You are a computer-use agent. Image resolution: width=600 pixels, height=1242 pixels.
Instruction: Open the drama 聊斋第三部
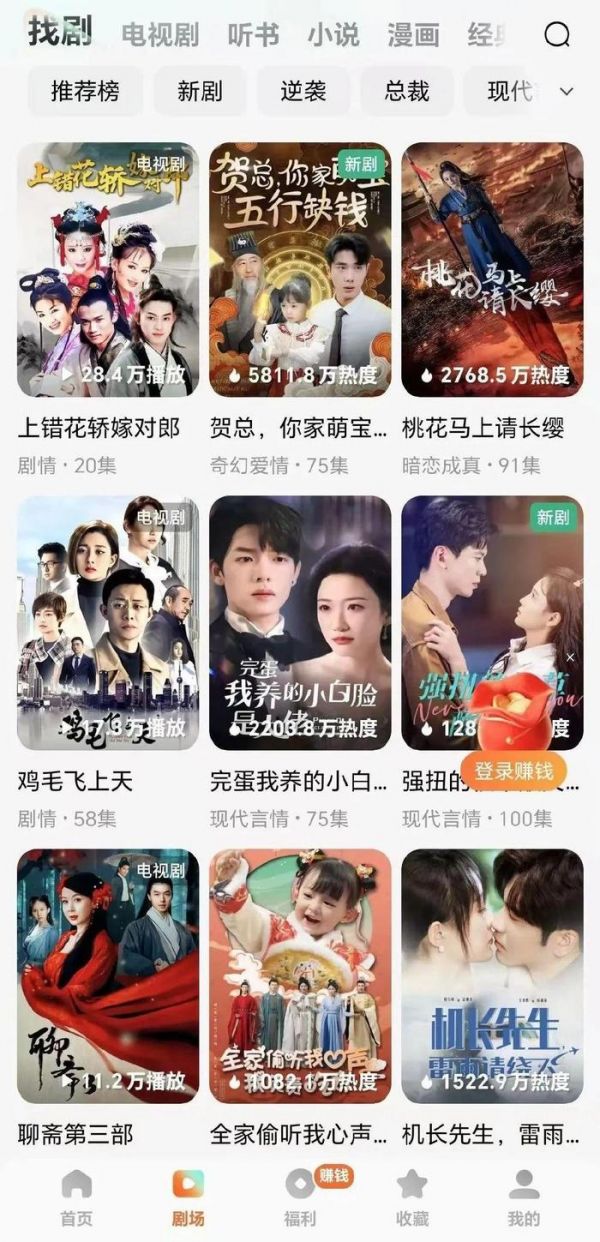click(108, 976)
